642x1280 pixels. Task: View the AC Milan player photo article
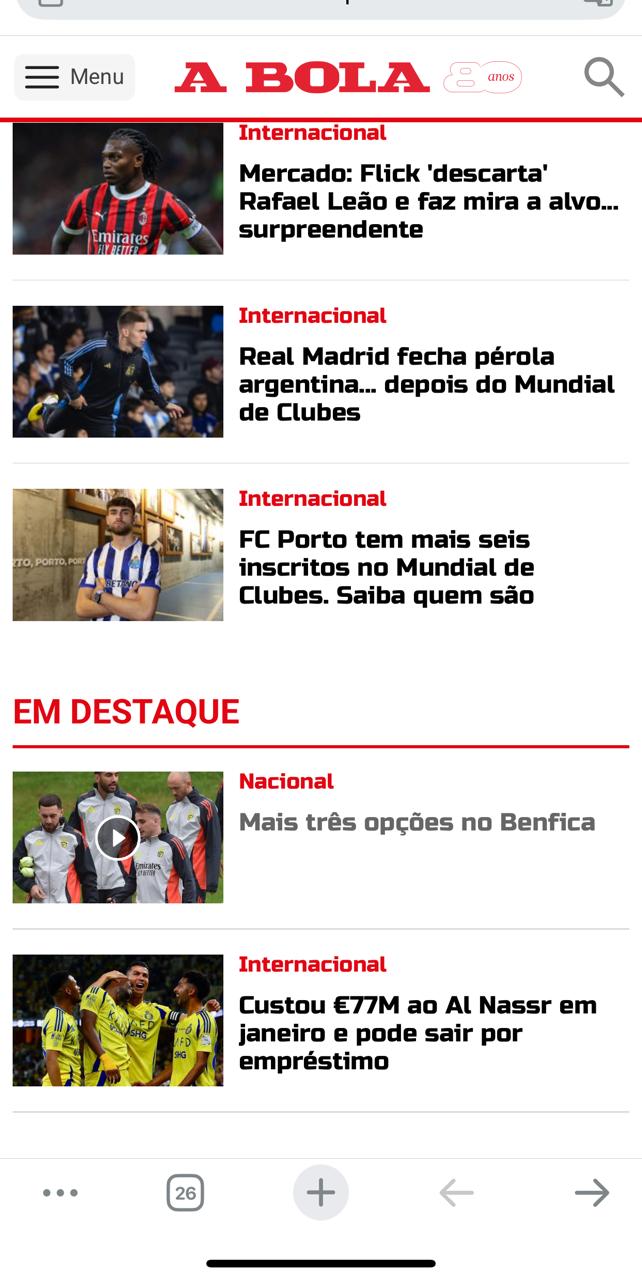(118, 189)
